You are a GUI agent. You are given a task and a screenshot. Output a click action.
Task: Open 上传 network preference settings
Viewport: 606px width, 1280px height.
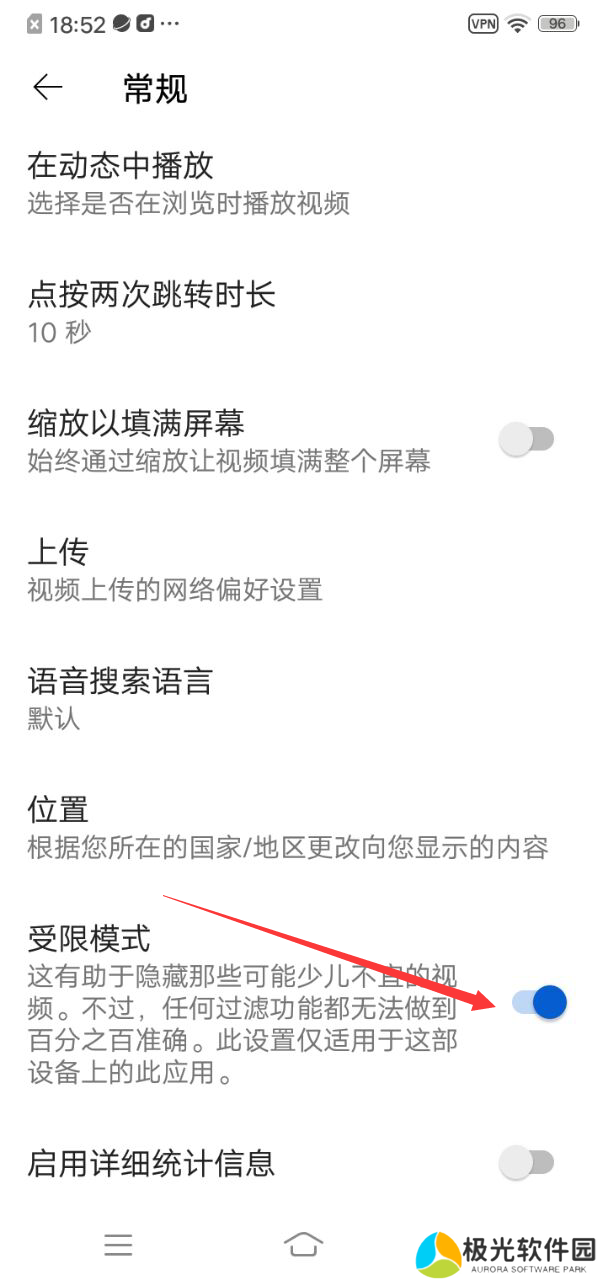(175, 569)
